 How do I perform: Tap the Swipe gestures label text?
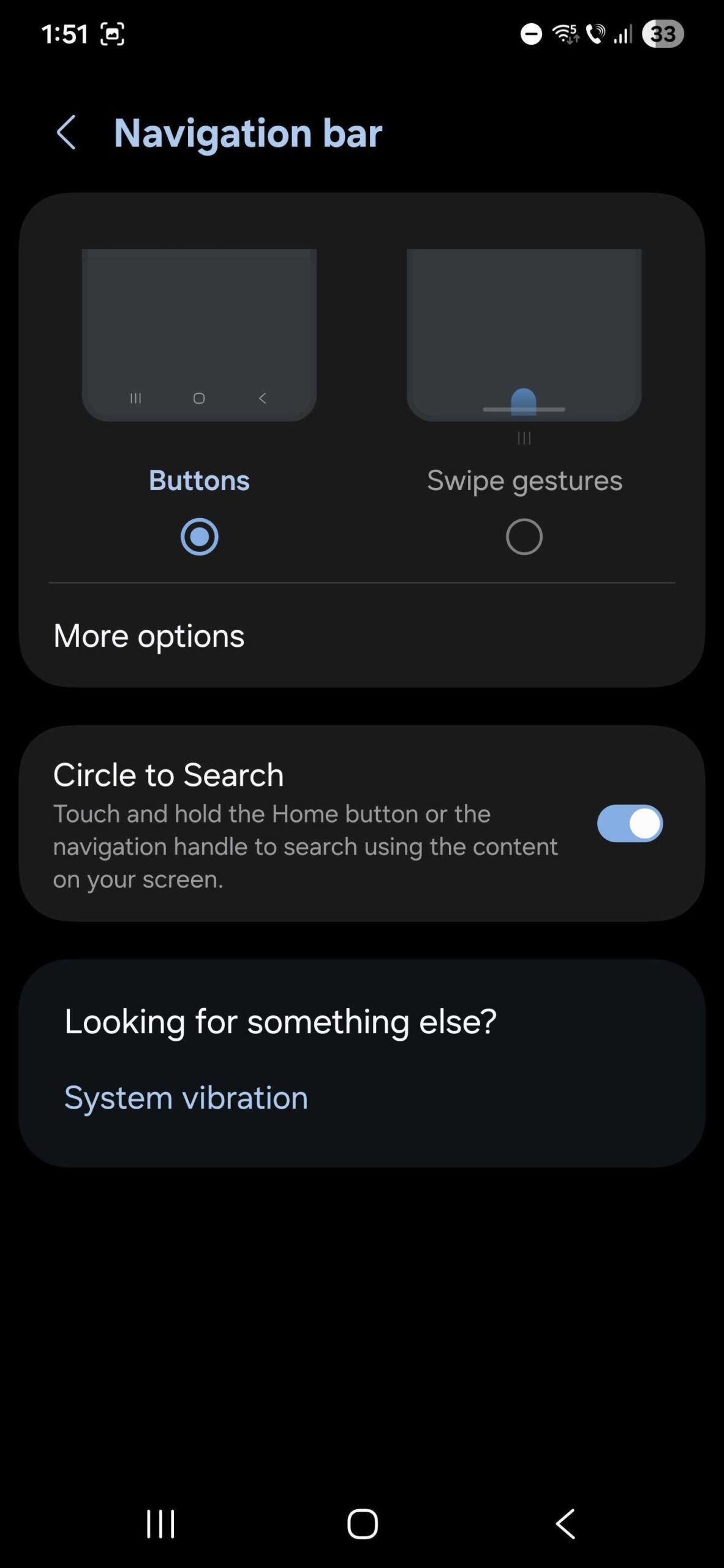point(524,480)
